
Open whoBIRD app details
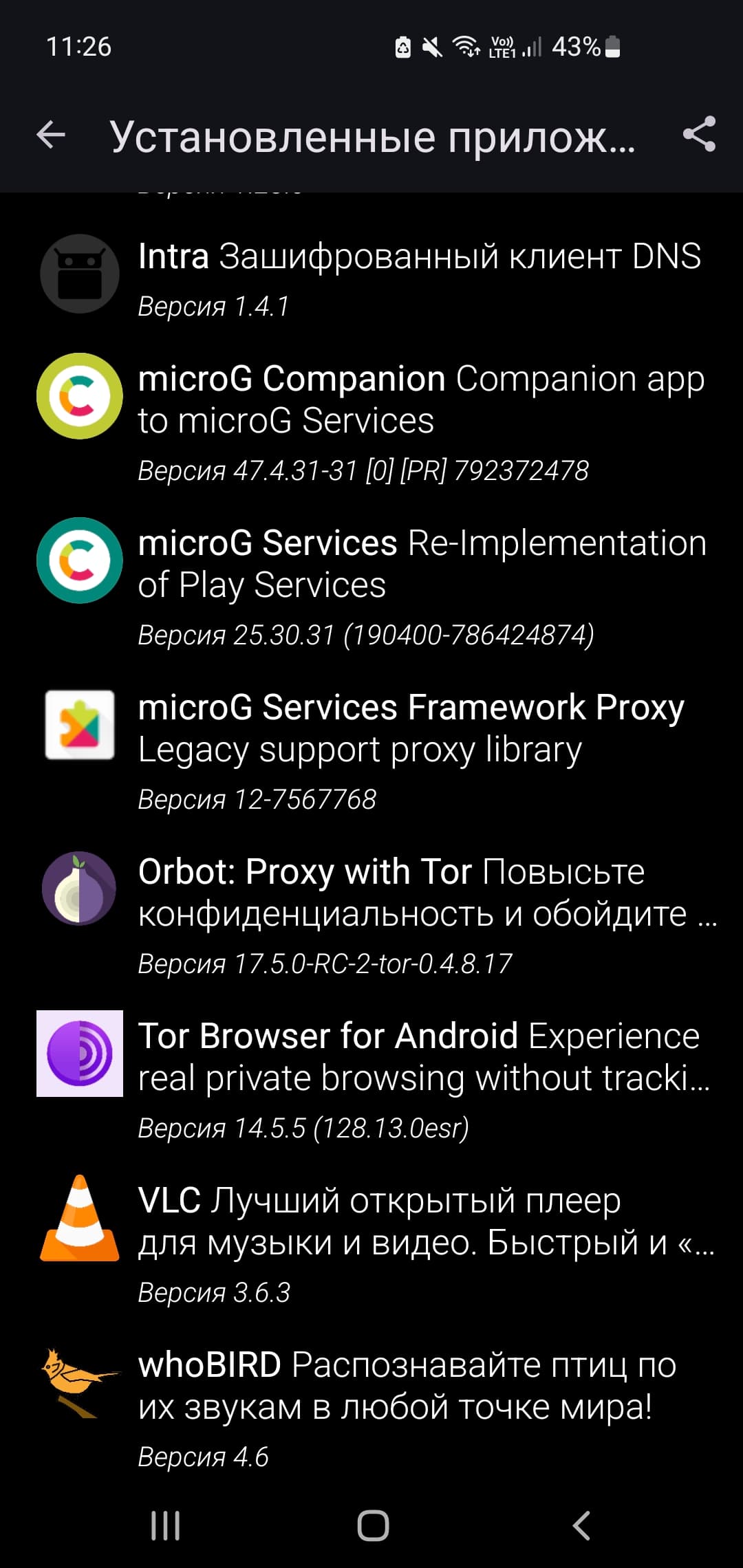pos(371,1407)
